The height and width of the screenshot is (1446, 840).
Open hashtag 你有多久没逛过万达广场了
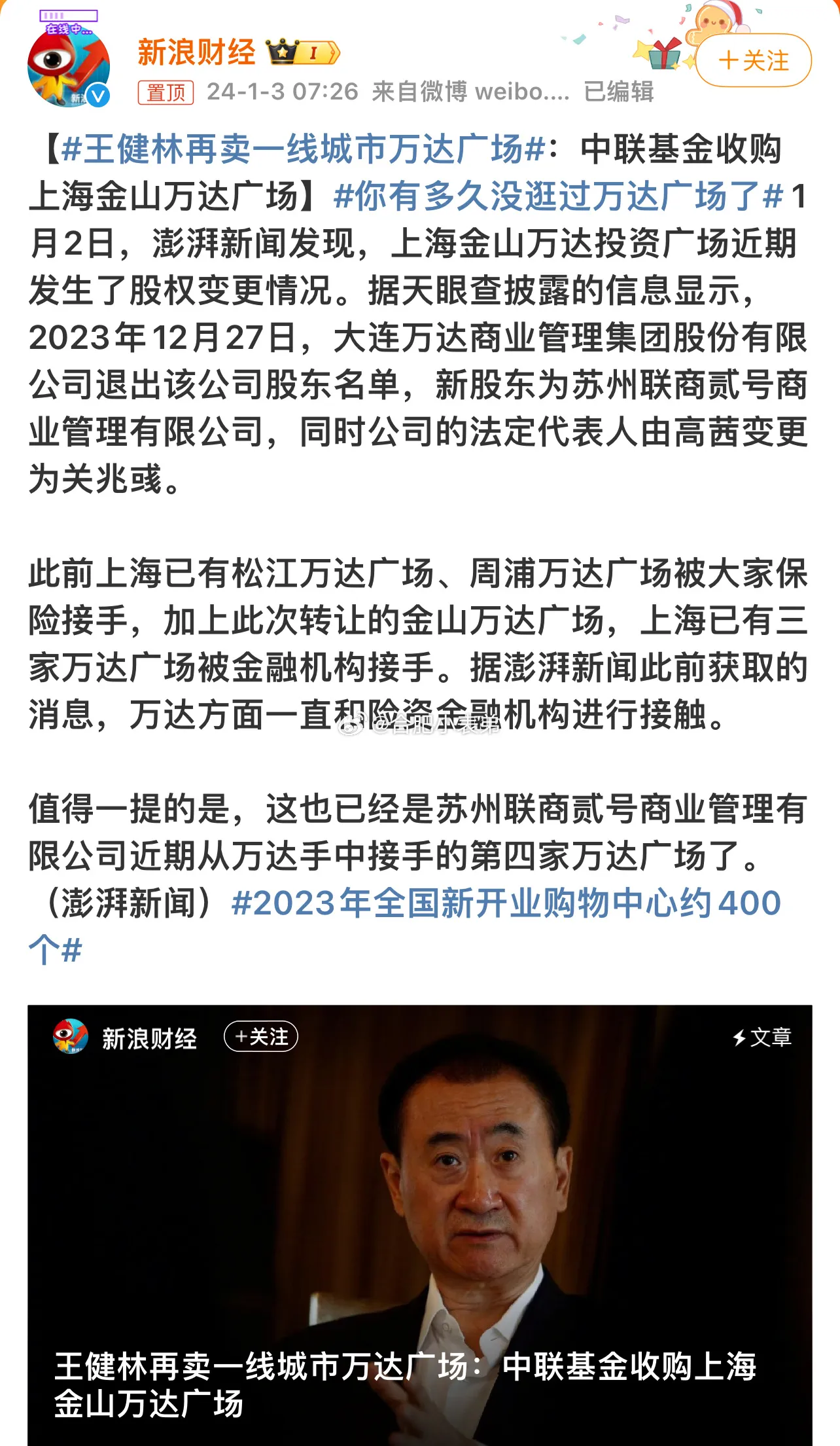[558, 197]
